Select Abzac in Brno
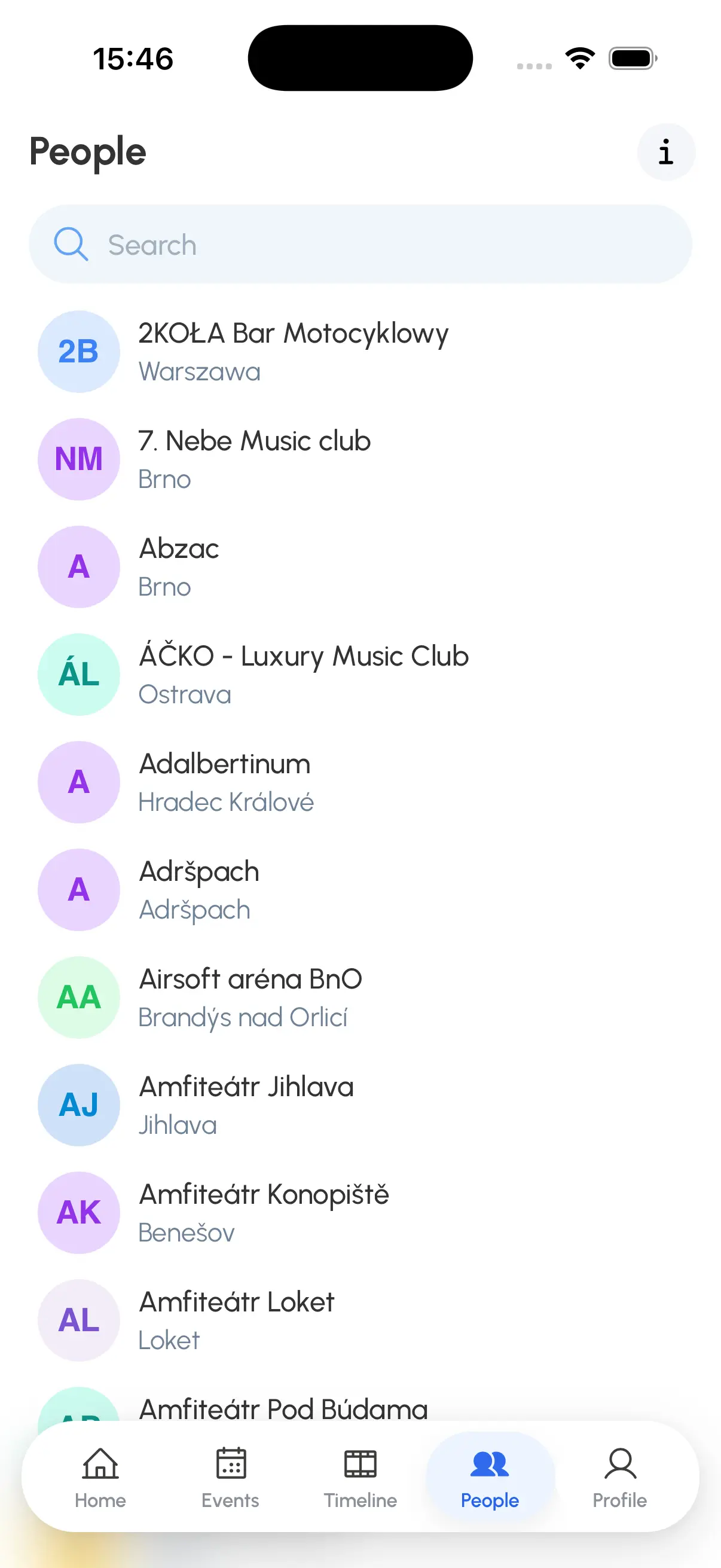 pos(178,567)
